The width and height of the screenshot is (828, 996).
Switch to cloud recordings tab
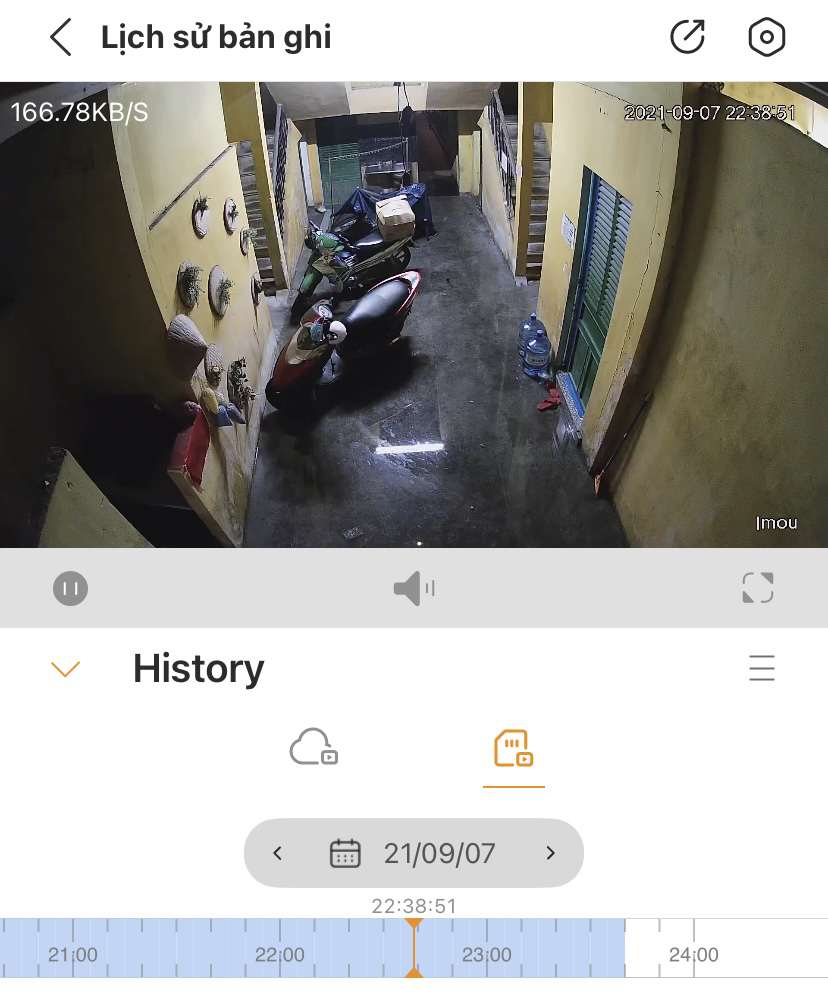[x=313, y=748]
